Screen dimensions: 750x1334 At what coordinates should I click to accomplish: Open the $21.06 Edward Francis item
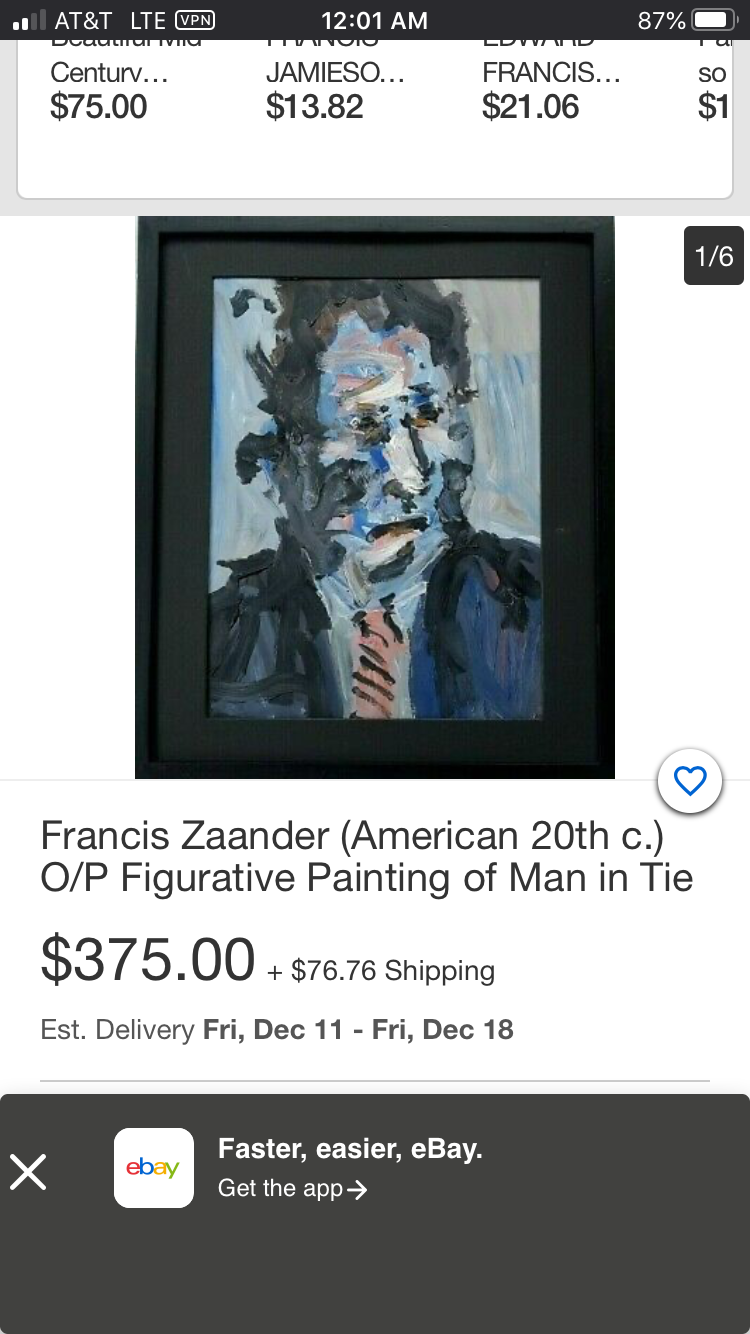pyautogui.click(x=545, y=92)
